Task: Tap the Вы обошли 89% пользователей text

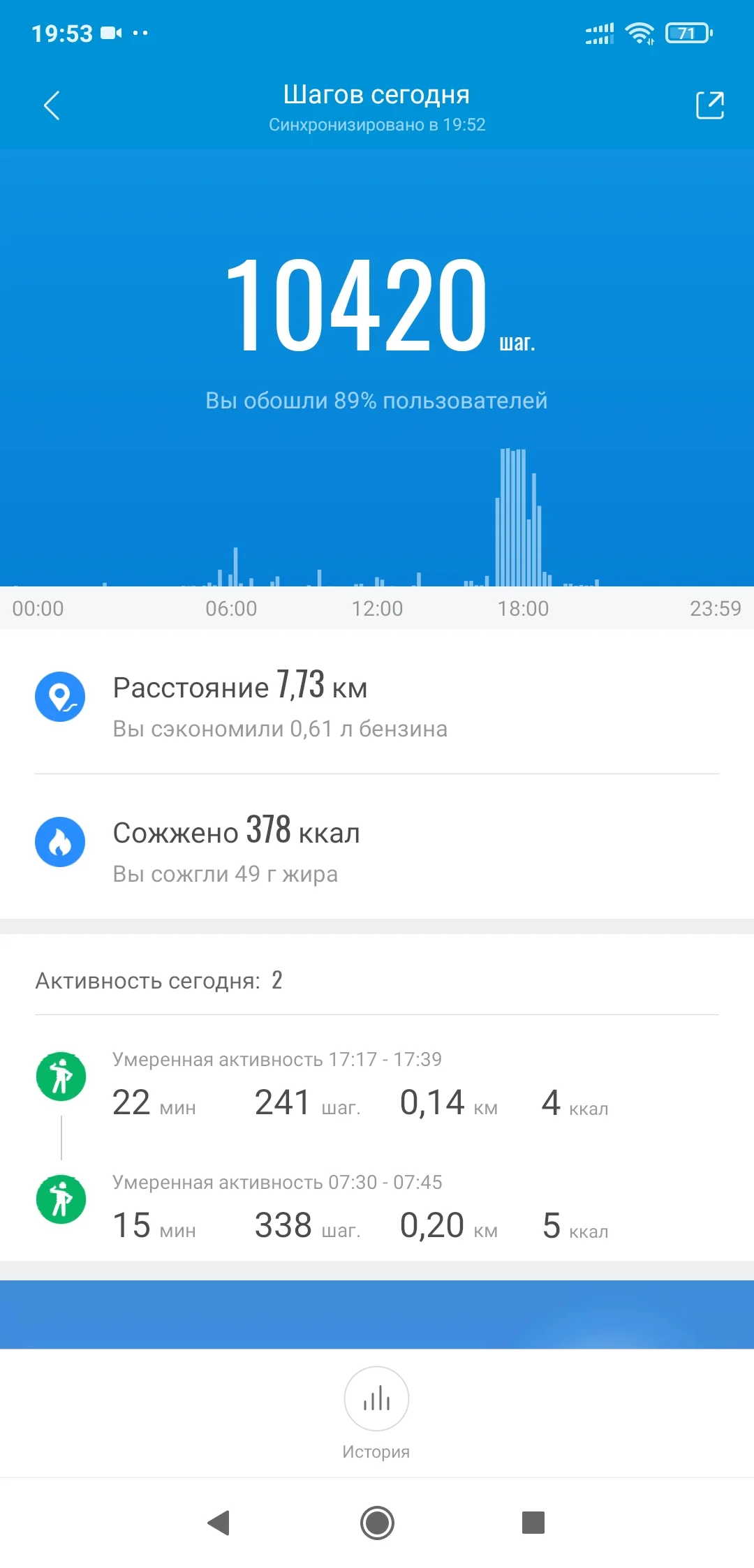Action: click(x=376, y=400)
